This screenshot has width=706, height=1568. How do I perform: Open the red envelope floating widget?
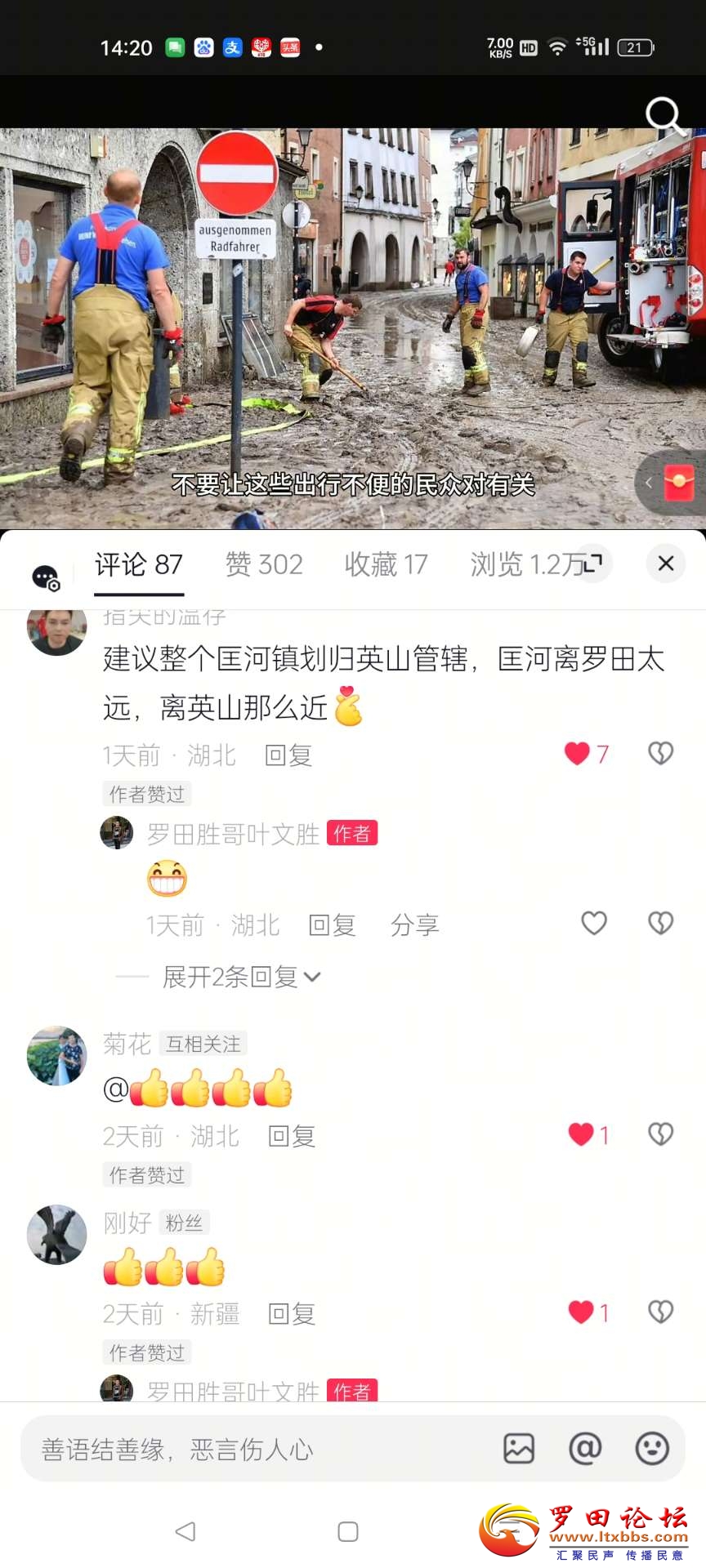coord(679,482)
